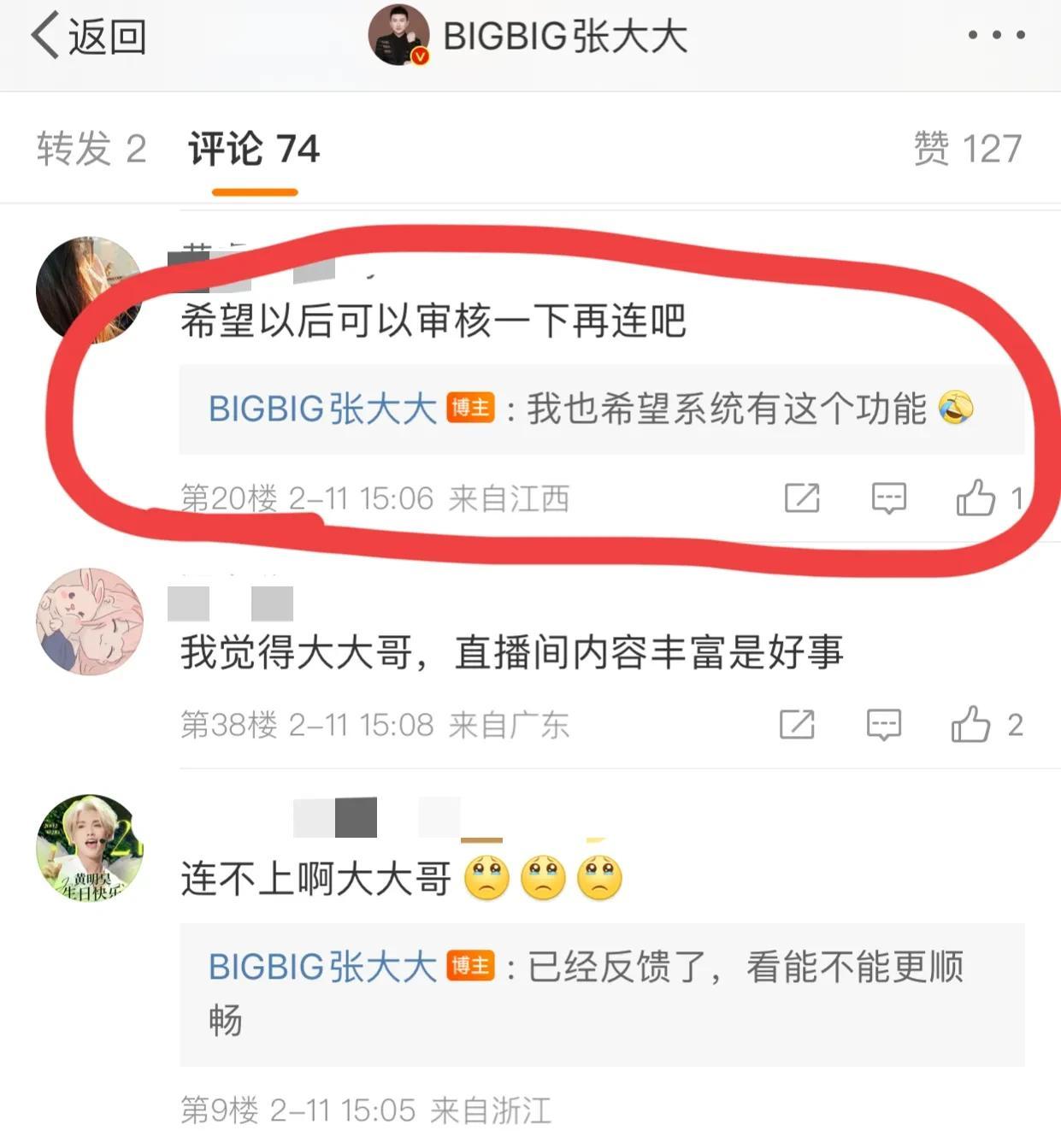Open avatar of 第38楼 commenter

click(90, 621)
